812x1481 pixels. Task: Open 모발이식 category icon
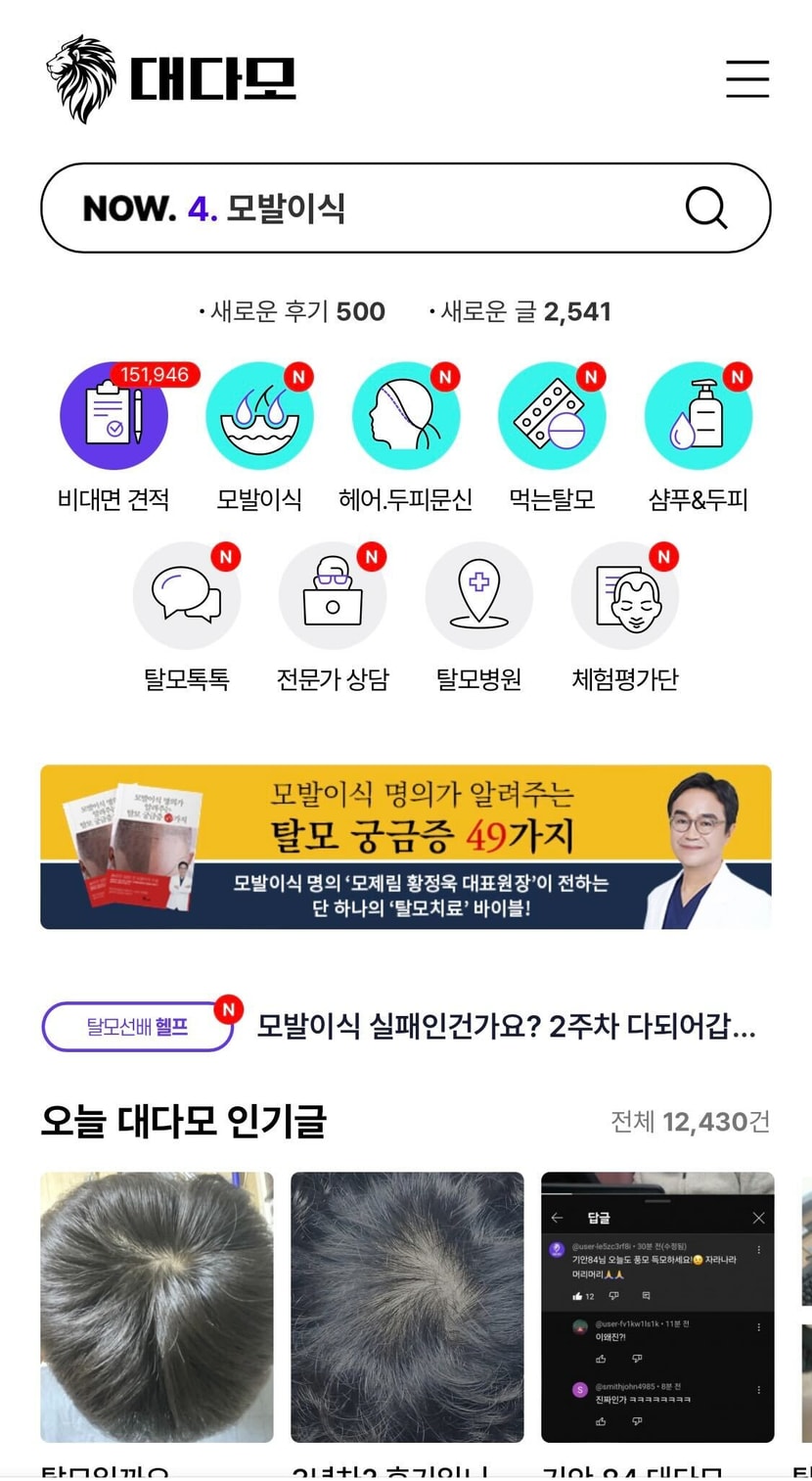(259, 417)
